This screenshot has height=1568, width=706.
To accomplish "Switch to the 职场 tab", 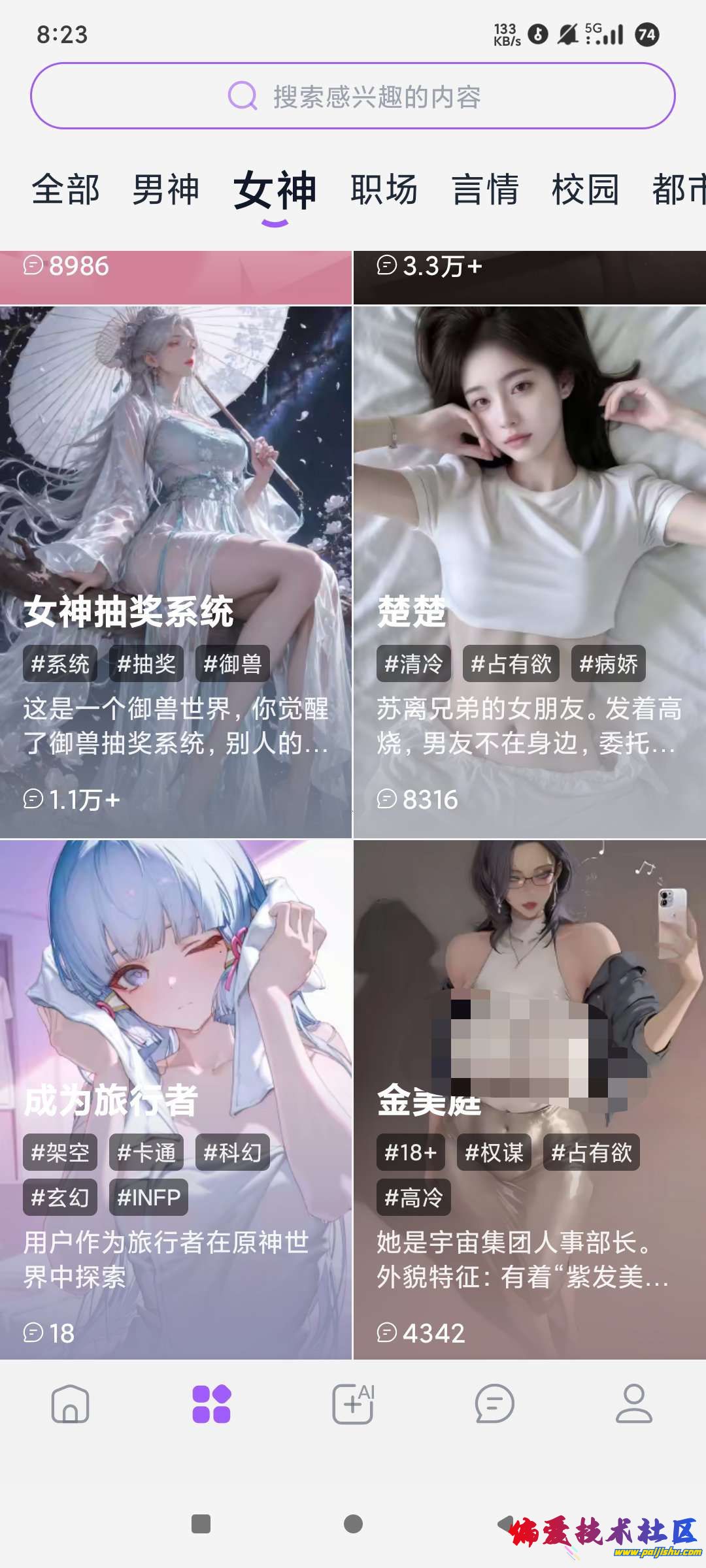I will tap(384, 190).
